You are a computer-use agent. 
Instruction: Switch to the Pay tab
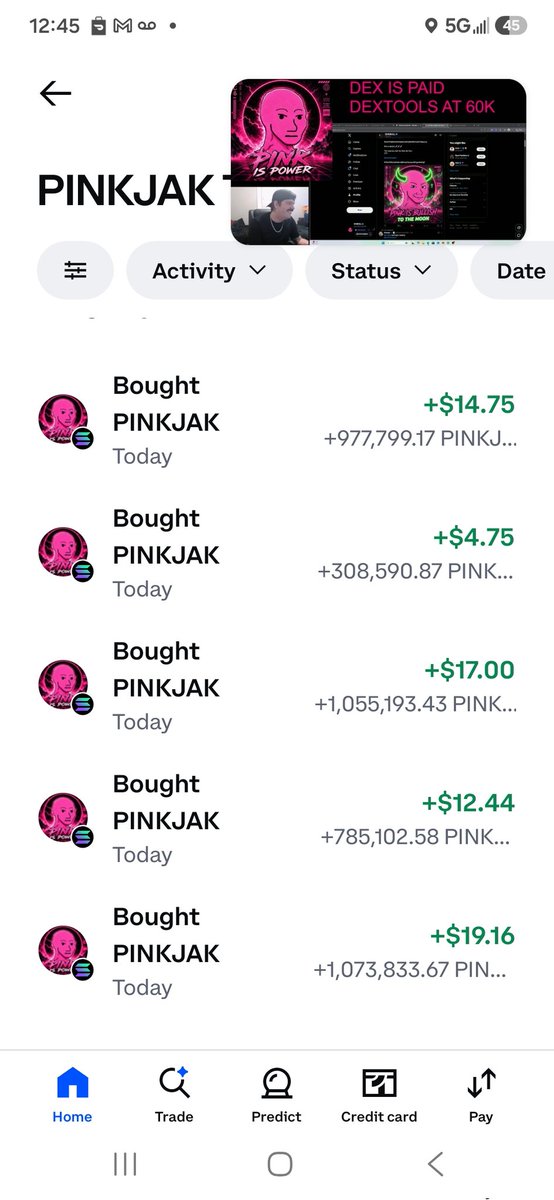[x=481, y=1095]
